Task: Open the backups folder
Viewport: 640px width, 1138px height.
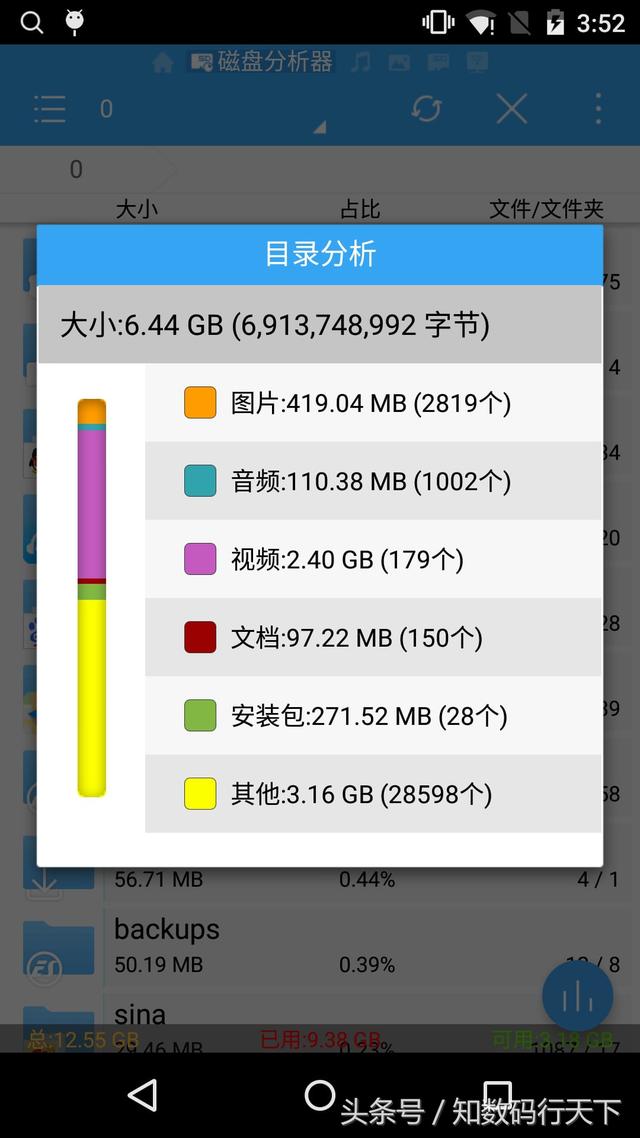Action: click(x=320, y=946)
